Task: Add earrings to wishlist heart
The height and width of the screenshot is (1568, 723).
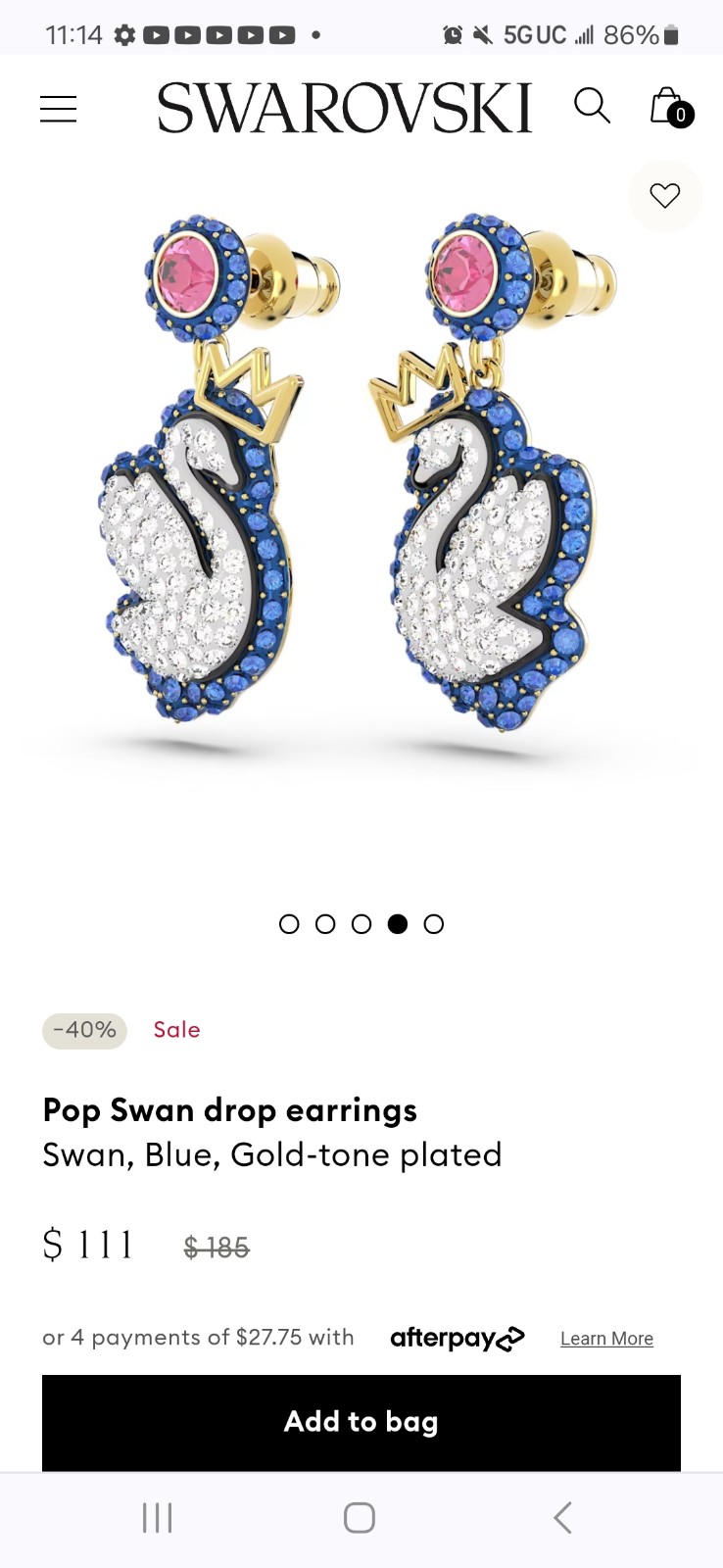Action: [665, 196]
